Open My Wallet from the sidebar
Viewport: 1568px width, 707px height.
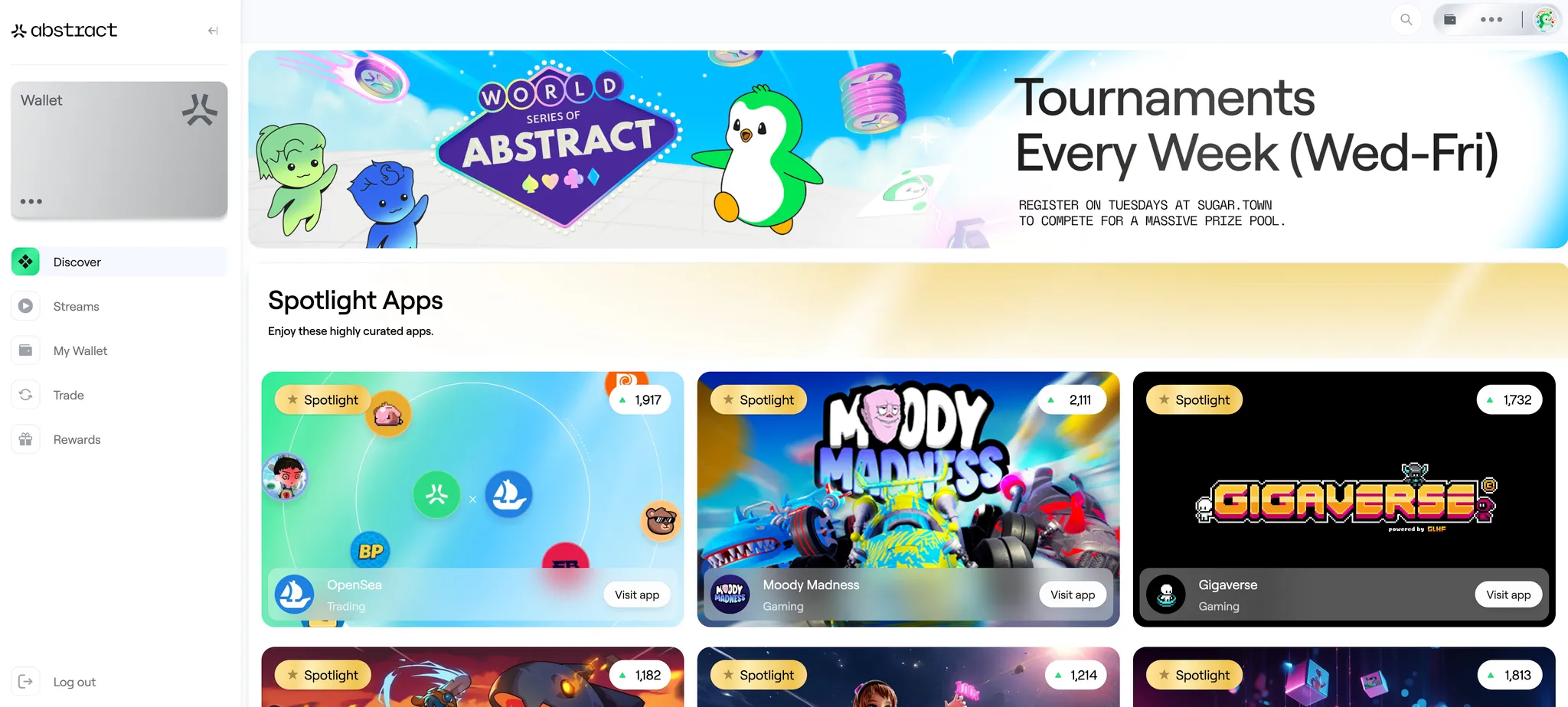click(80, 350)
